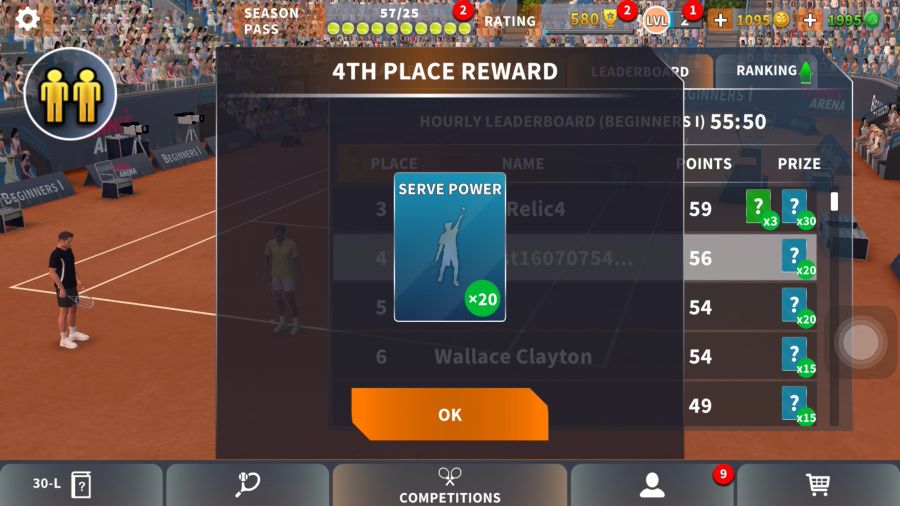This screenshot has width=900, height=506.
Task: Open the racket equipment tab
Action: point(247,485)
